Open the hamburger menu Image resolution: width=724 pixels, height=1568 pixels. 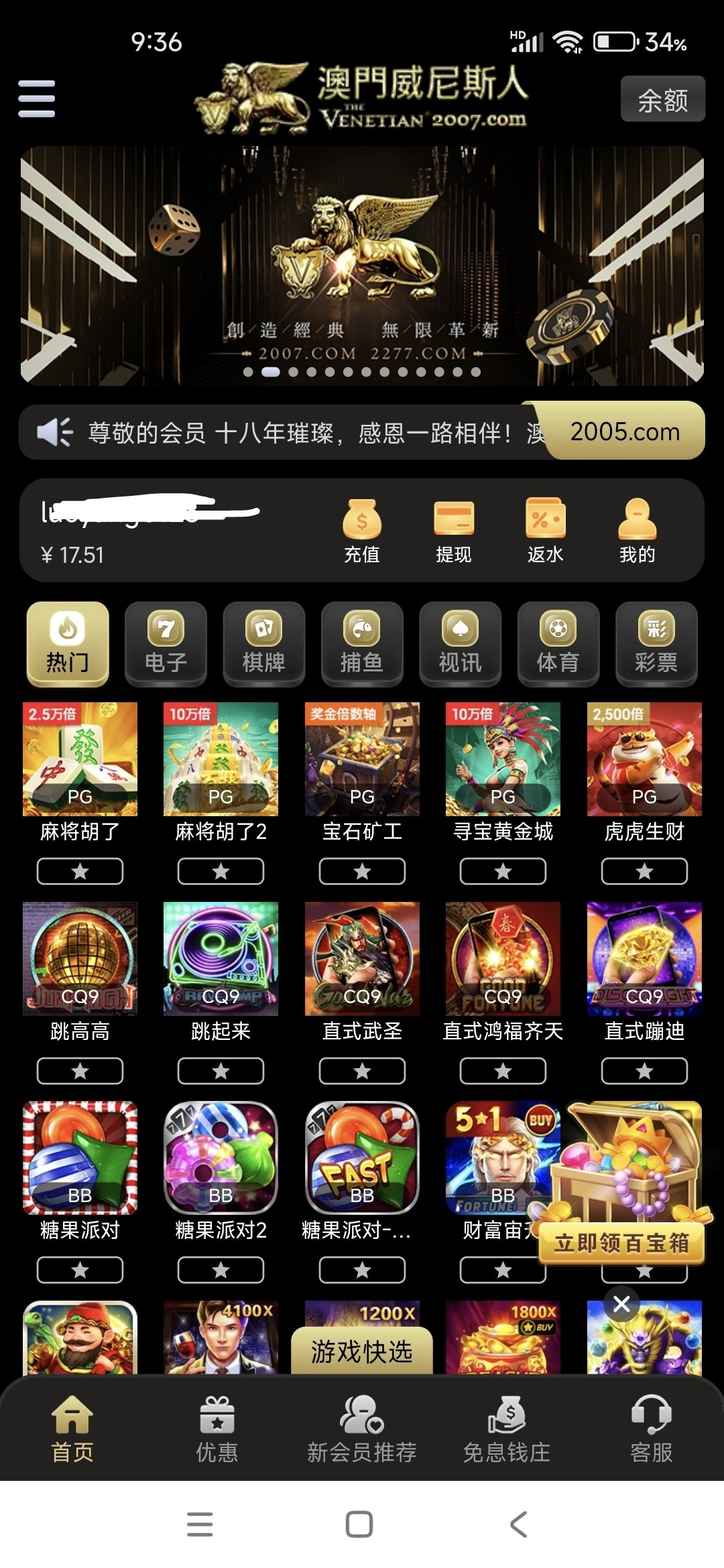coord(37,99)
